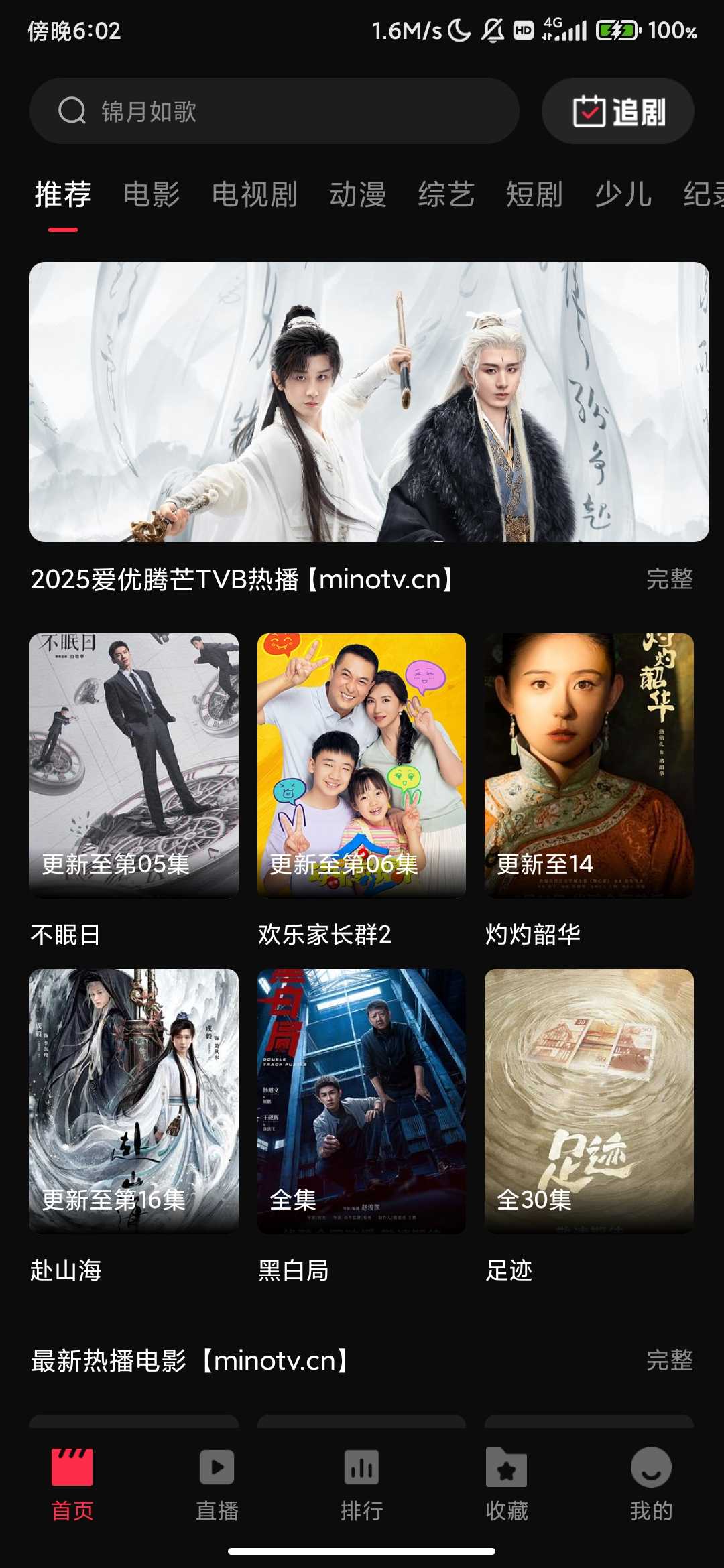Open the search box showing 锦月如歌
This screenshot has width=724, height=1568.
(274, 111)
